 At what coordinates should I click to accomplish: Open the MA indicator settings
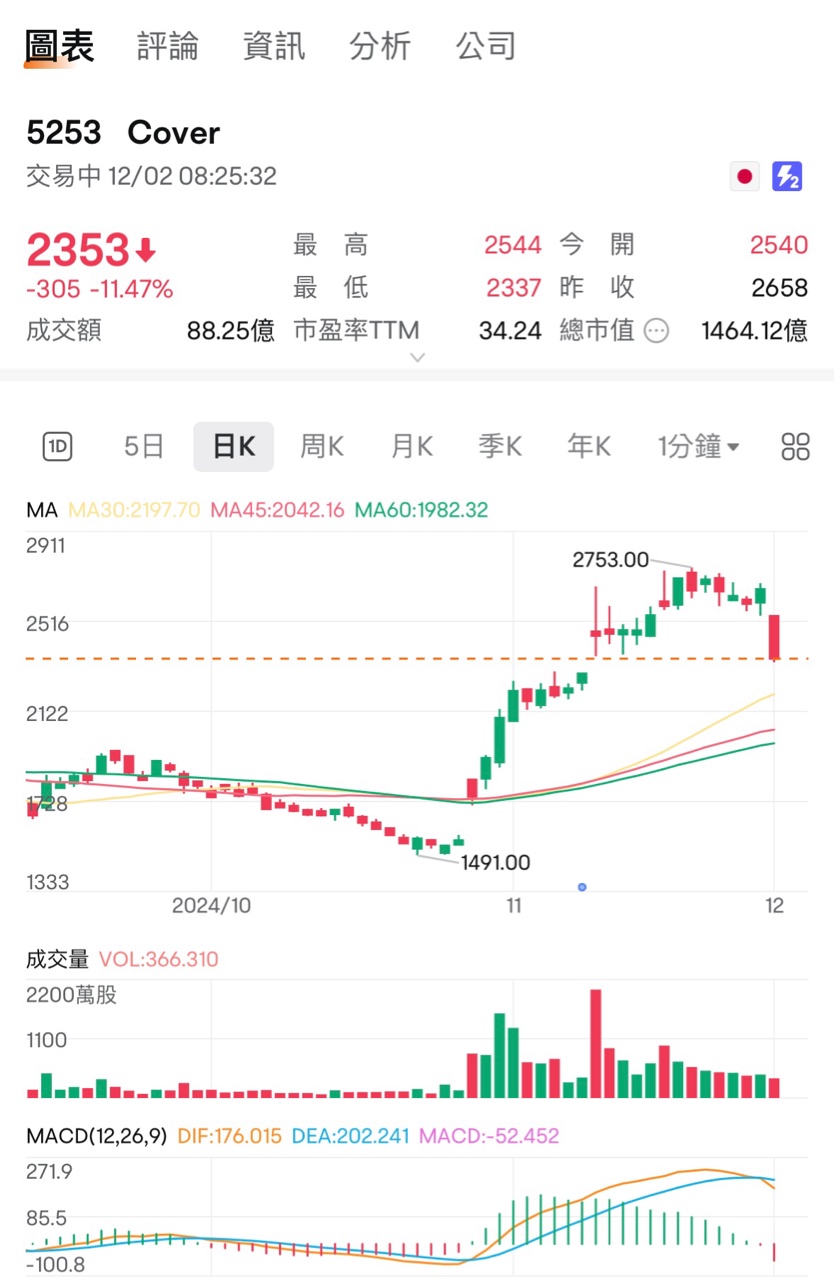point(42,510)
